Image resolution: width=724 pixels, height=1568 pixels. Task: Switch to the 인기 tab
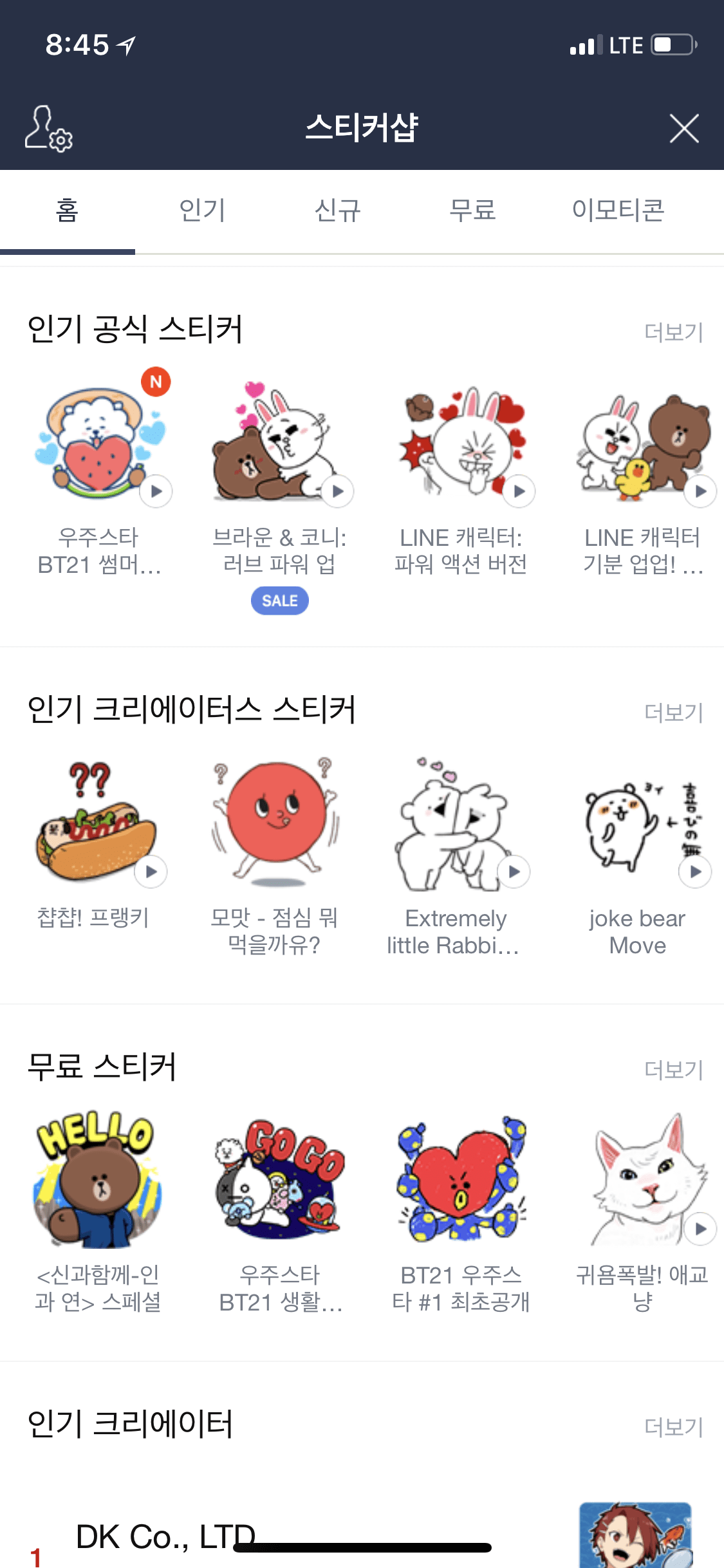pos(202,210)
